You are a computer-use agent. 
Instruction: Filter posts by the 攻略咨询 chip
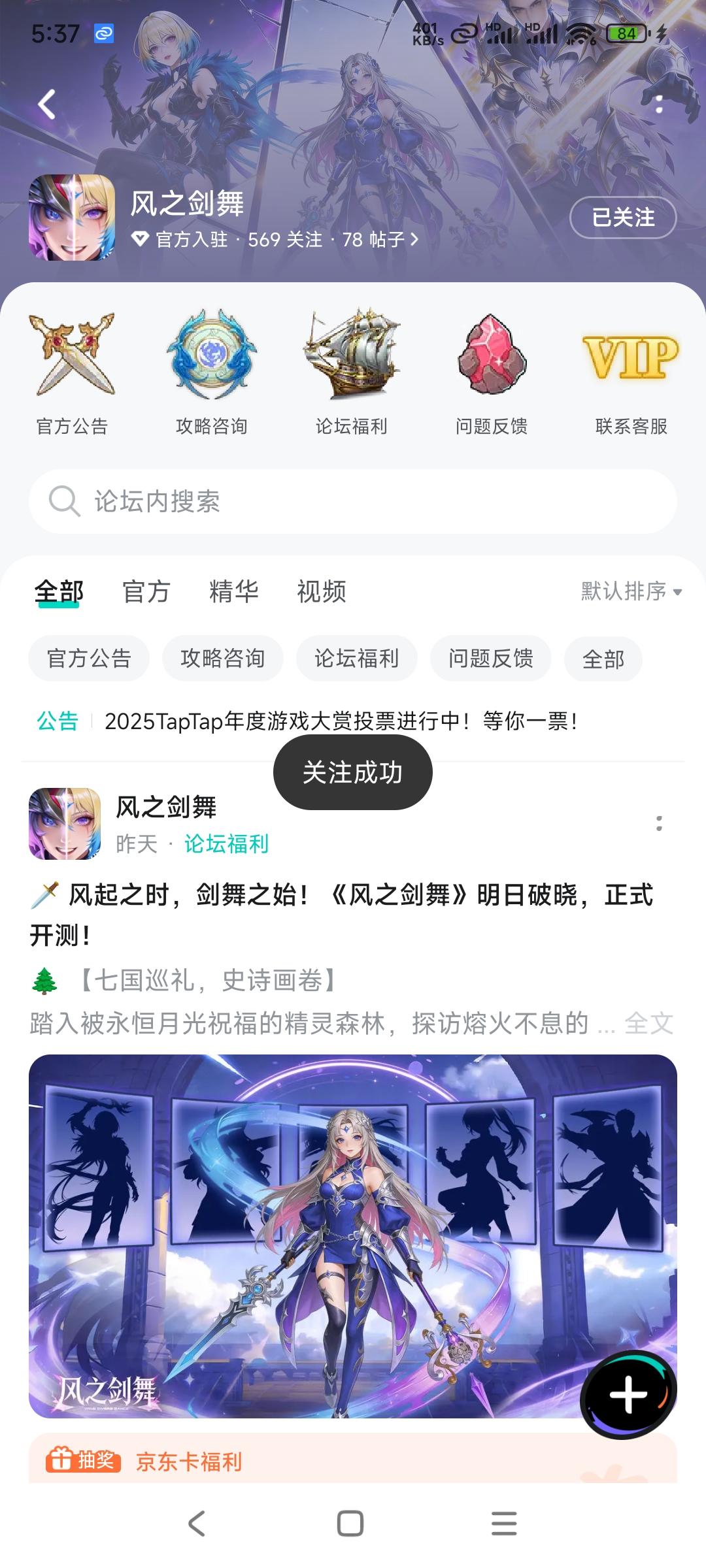click(222, 659)
